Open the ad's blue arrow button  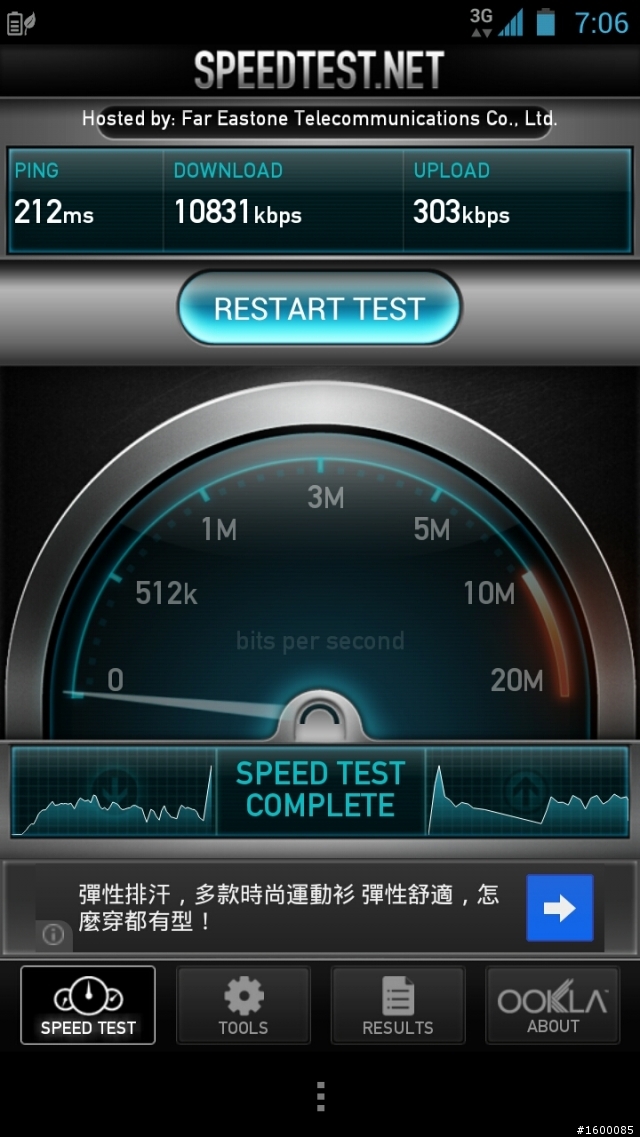(x=559, y=907)
